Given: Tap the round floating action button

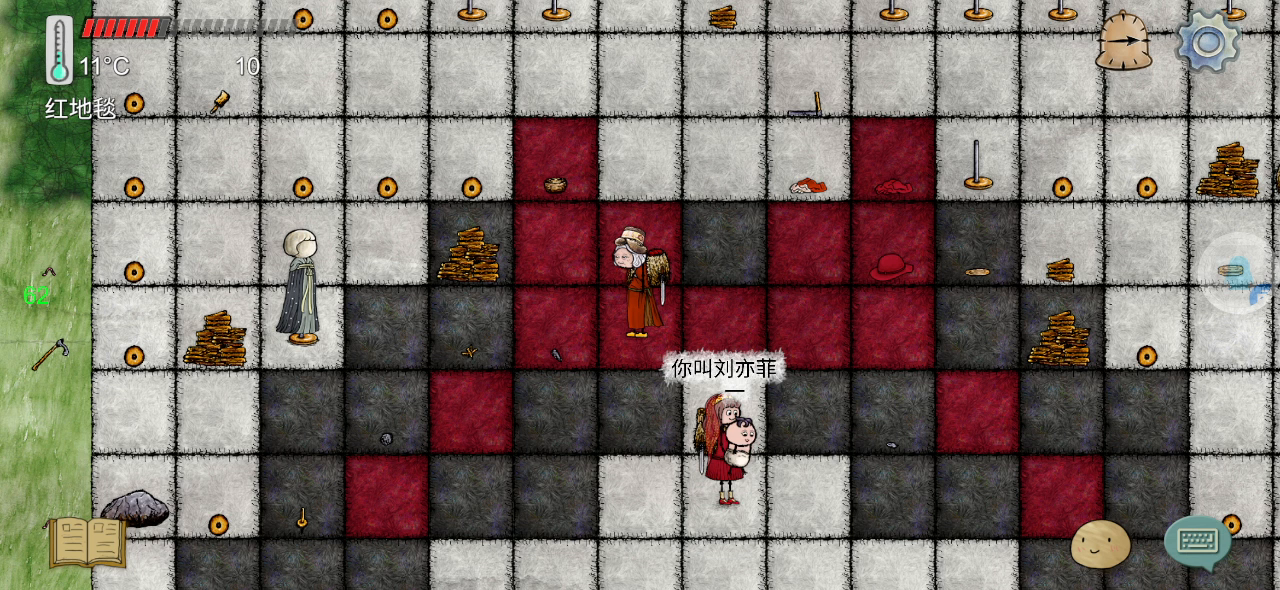Looking at the screenshot, I should pyautogui.click(x=1238, y=274).
